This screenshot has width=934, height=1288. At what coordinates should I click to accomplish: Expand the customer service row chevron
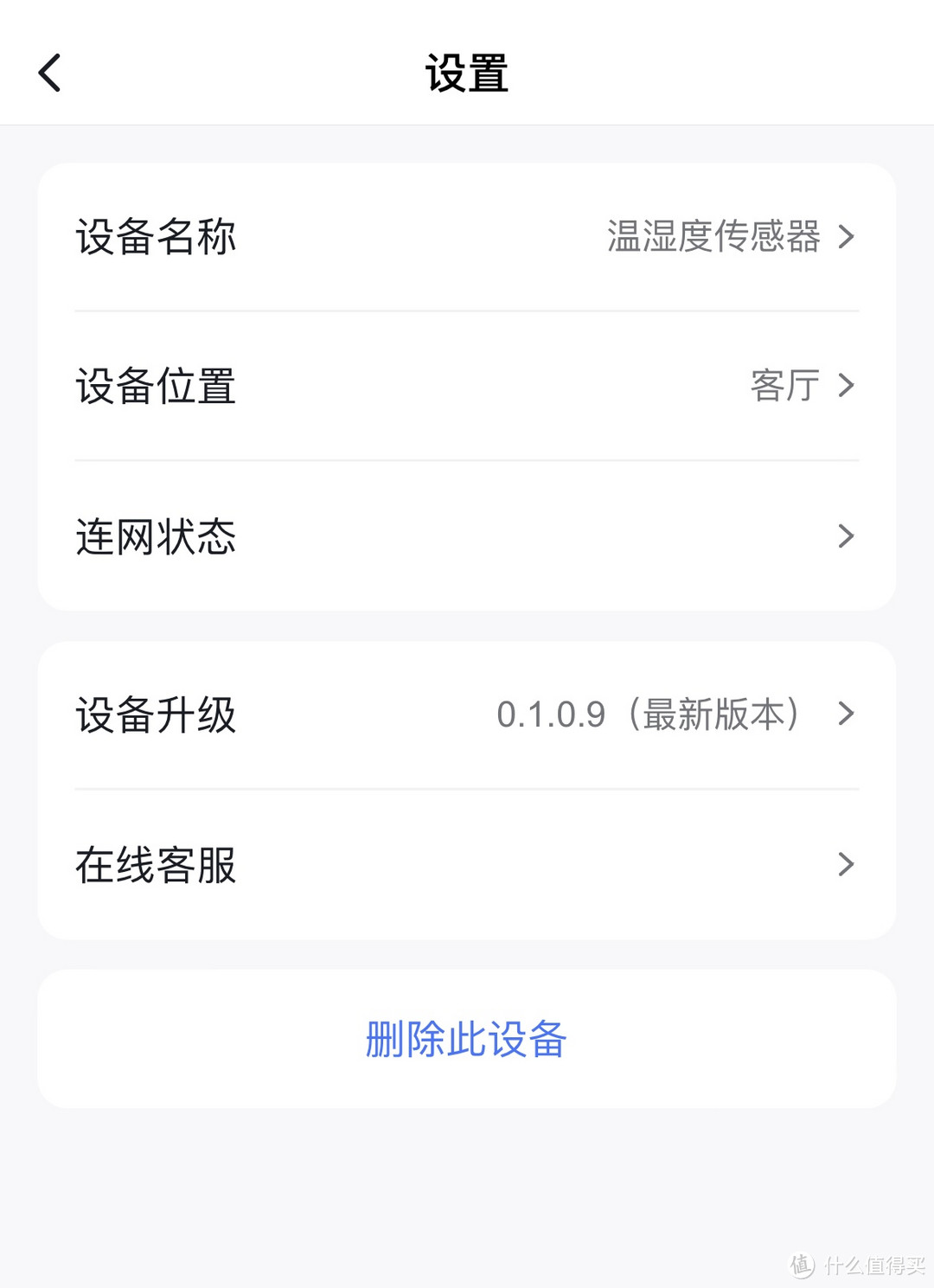click(x=847, y=864)
